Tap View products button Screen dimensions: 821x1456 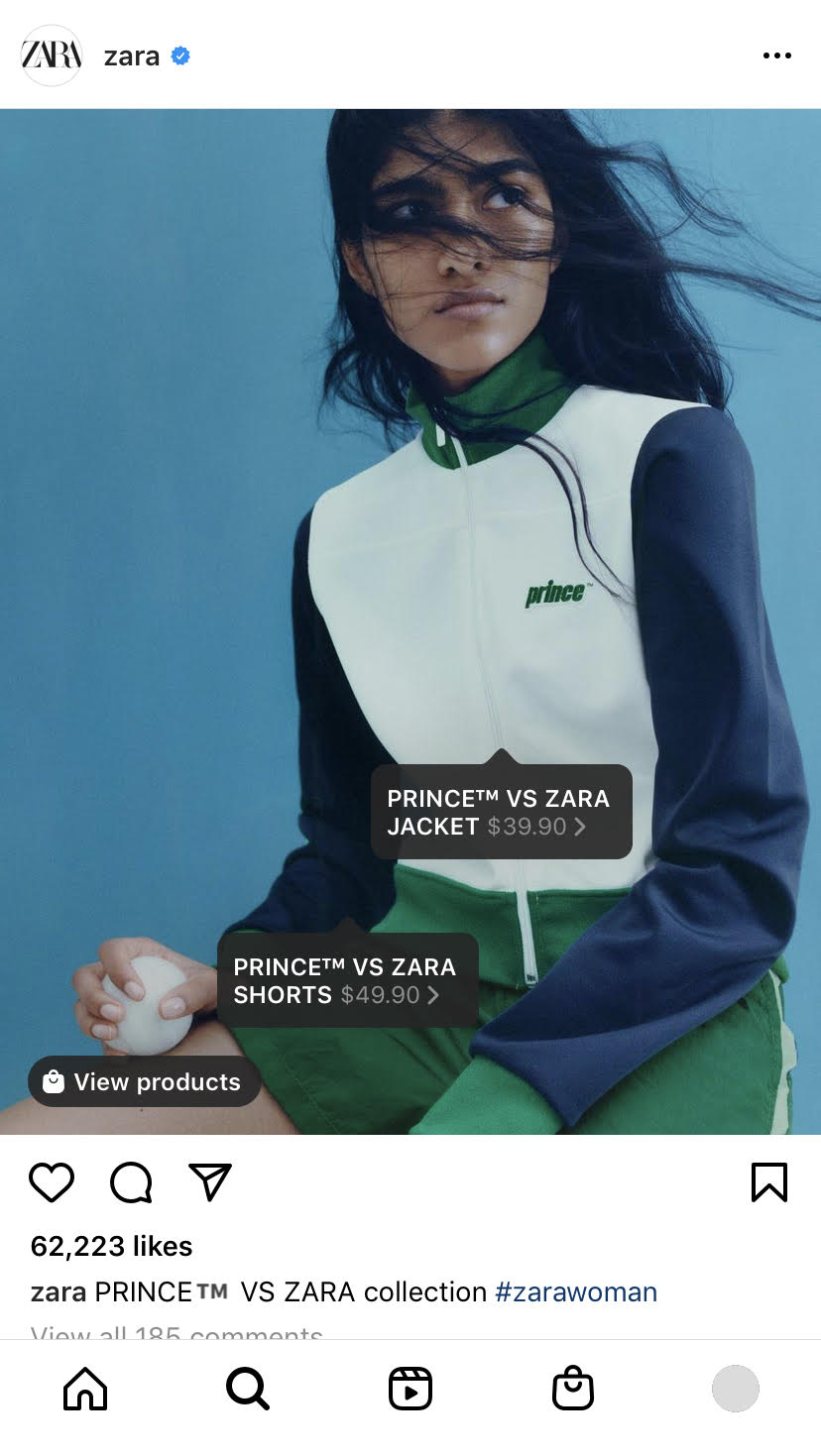pos(145,1081)
